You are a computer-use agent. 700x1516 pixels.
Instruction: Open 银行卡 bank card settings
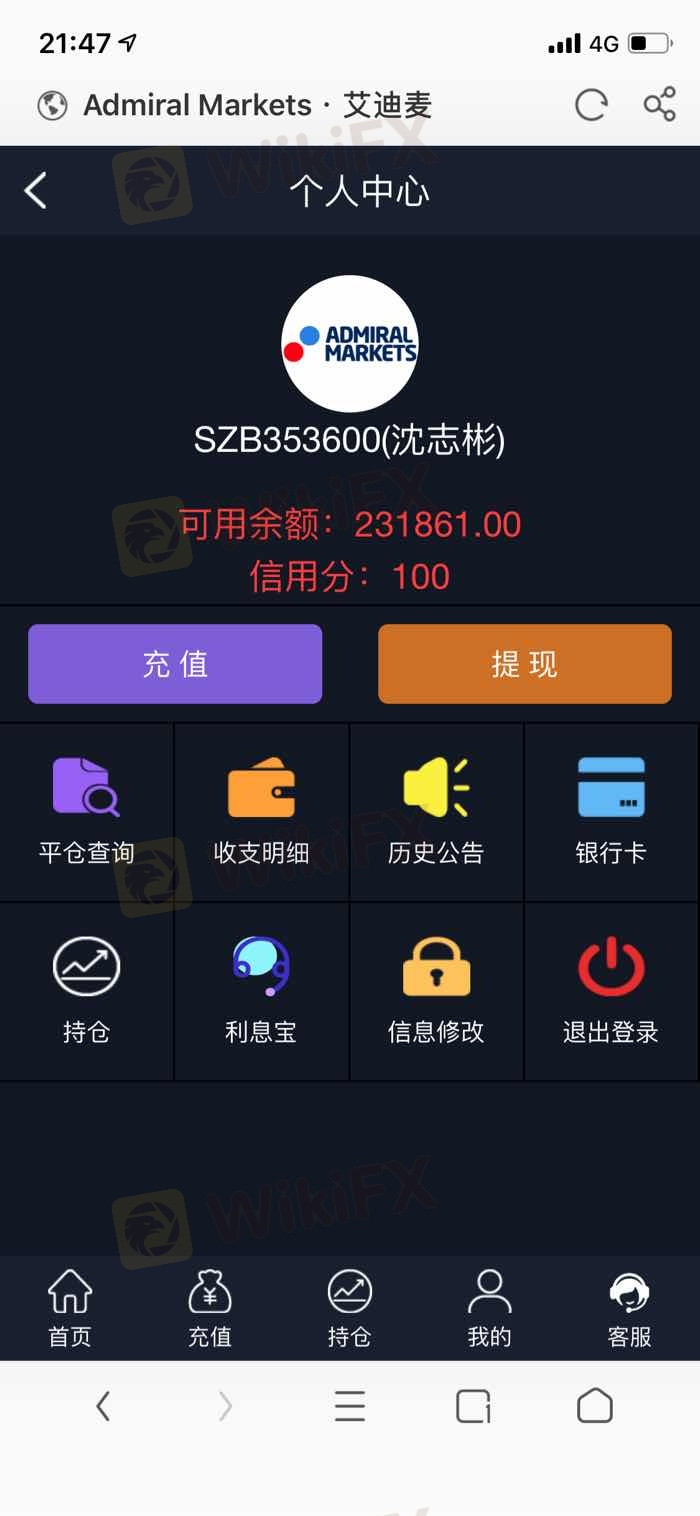pos(611,812)
